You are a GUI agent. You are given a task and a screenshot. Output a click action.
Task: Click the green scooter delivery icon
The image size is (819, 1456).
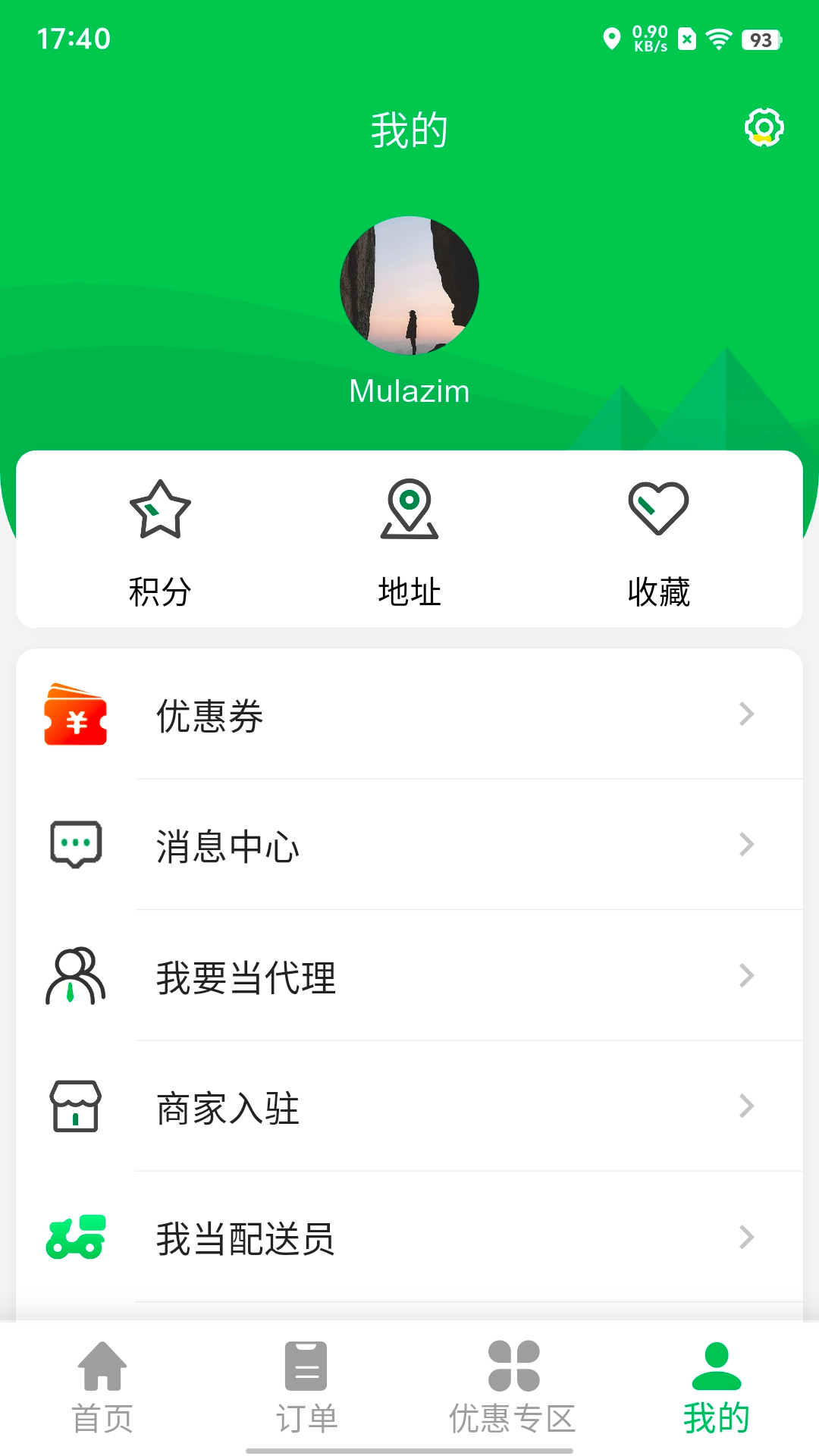pos(77,1236)
